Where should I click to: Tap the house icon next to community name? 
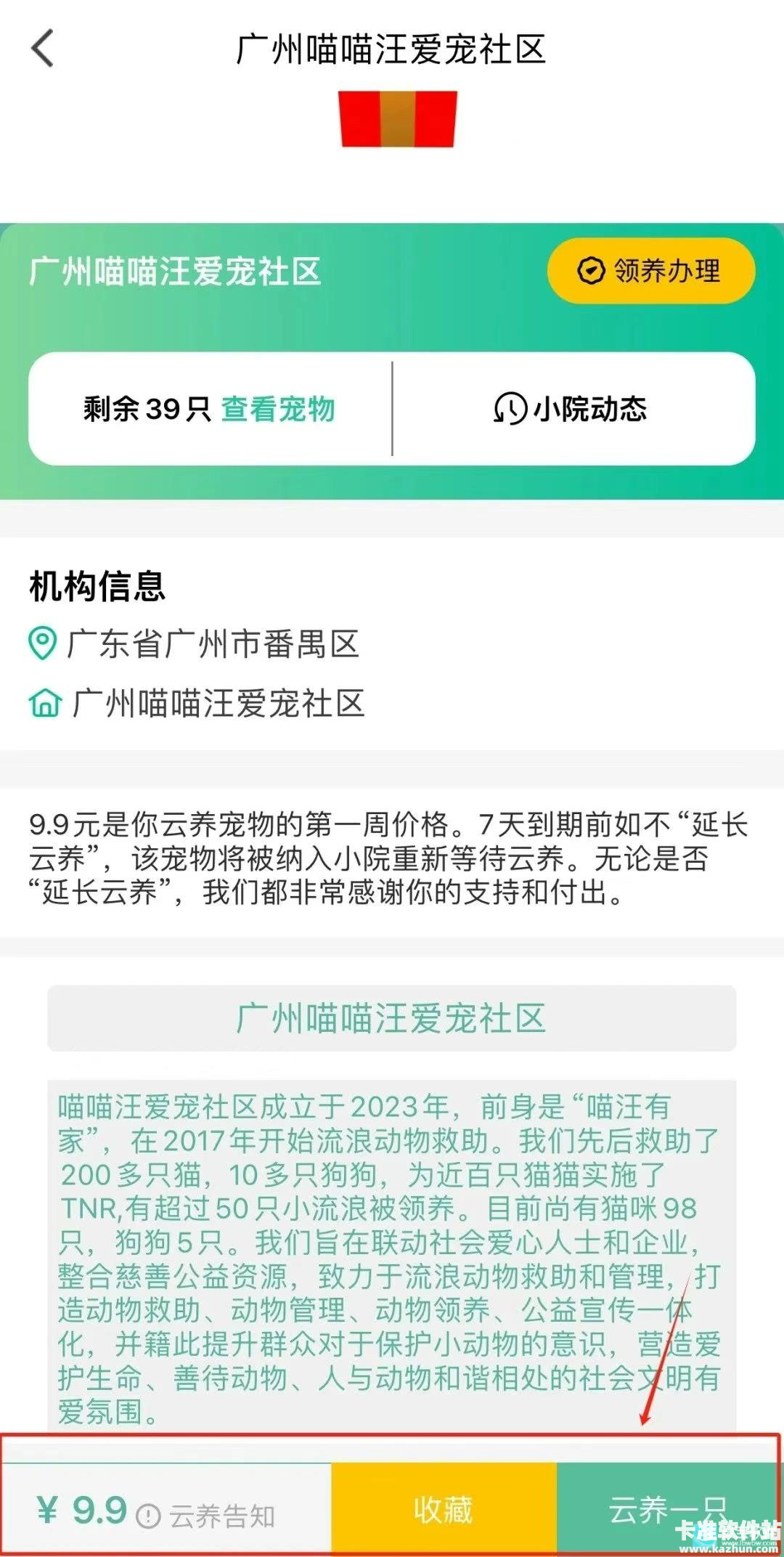click(44, 702)
